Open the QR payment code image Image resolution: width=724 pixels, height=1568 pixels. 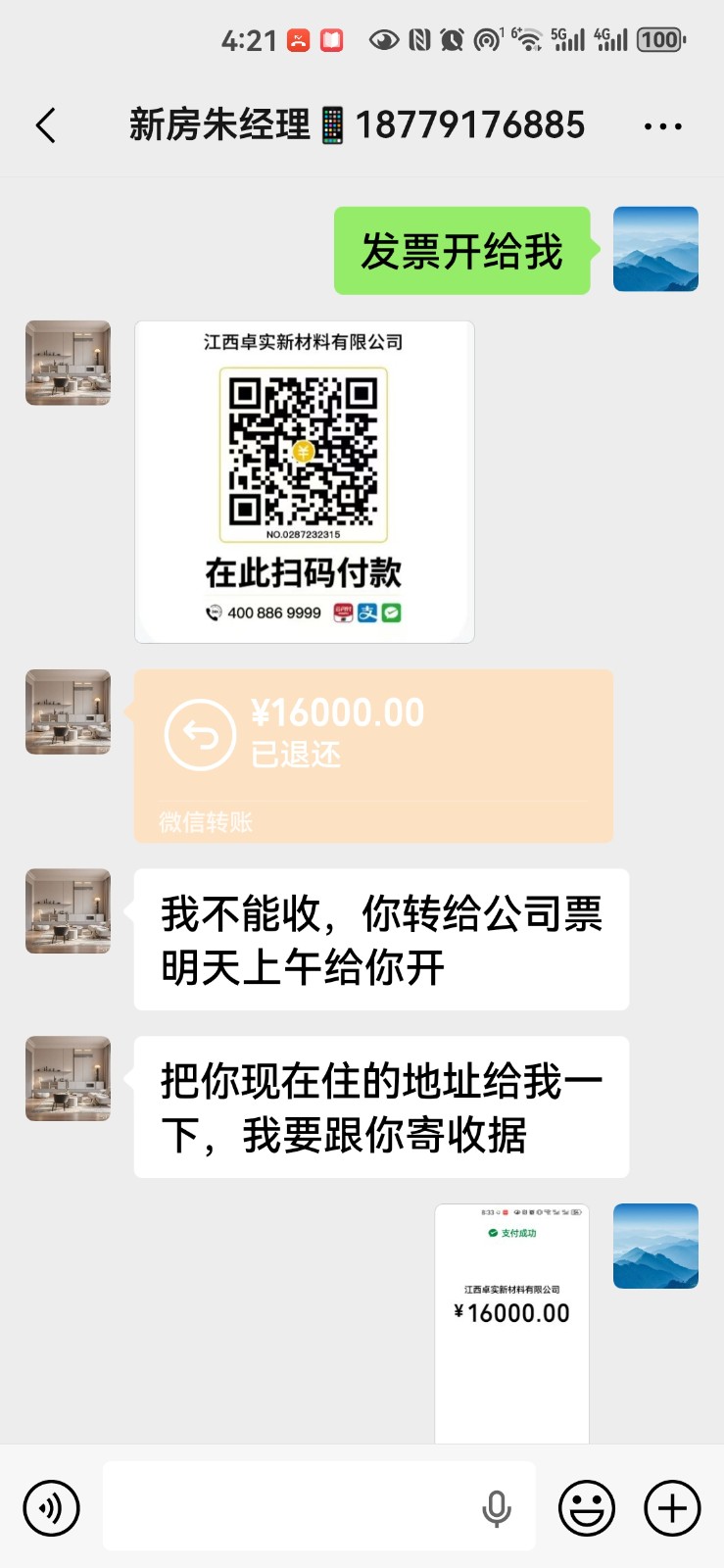coord(305,481)
